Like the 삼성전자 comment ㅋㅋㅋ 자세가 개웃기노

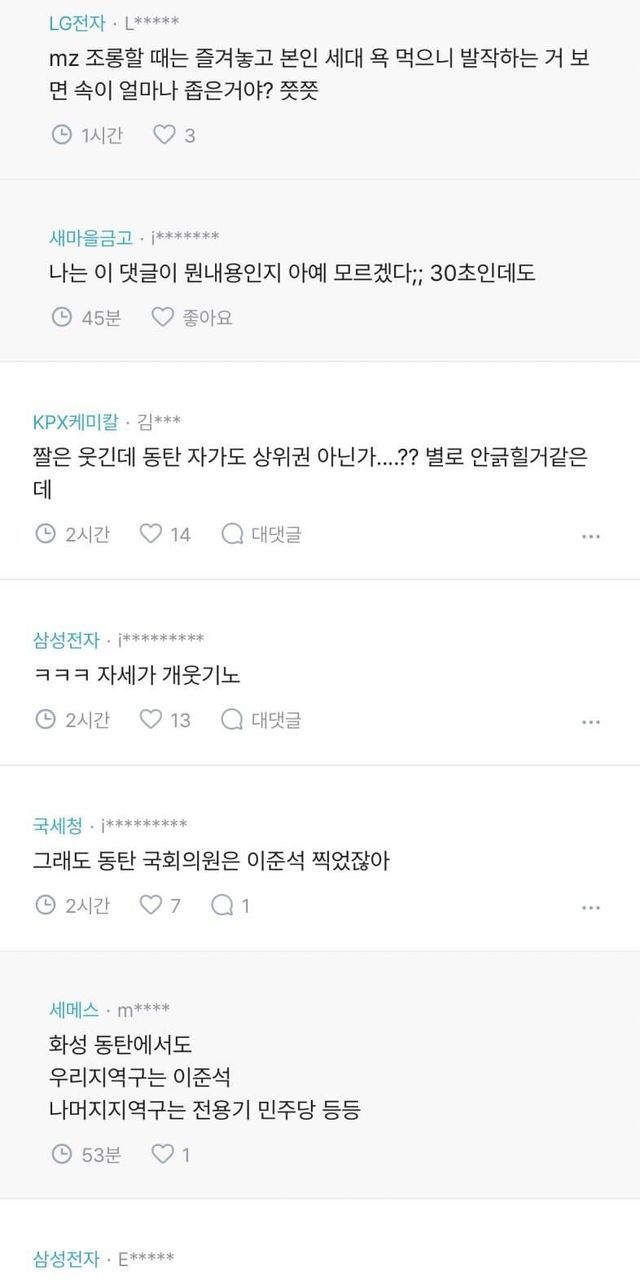(151, 719)
